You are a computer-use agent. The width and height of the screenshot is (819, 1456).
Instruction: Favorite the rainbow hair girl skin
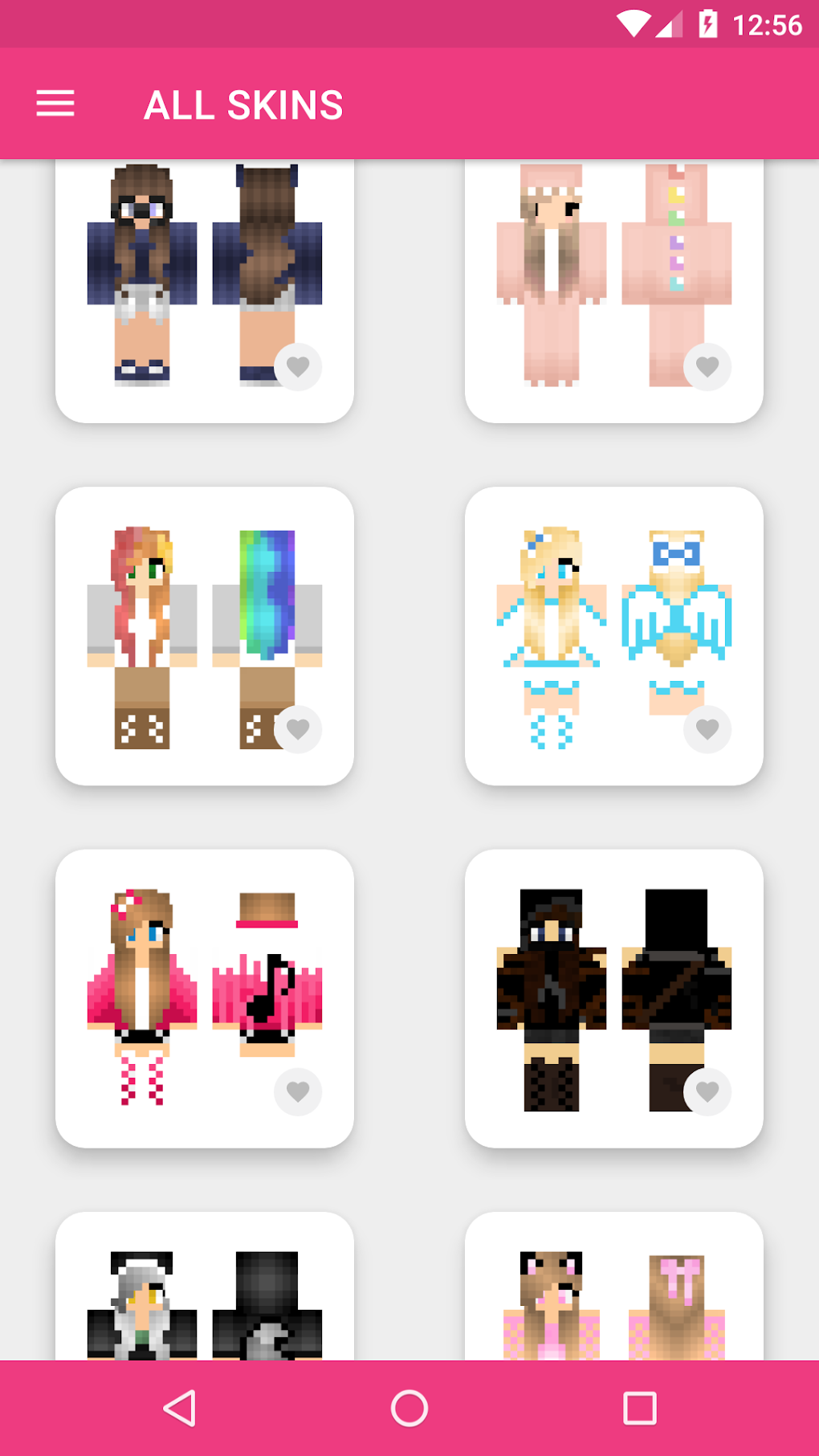(298, 731)
